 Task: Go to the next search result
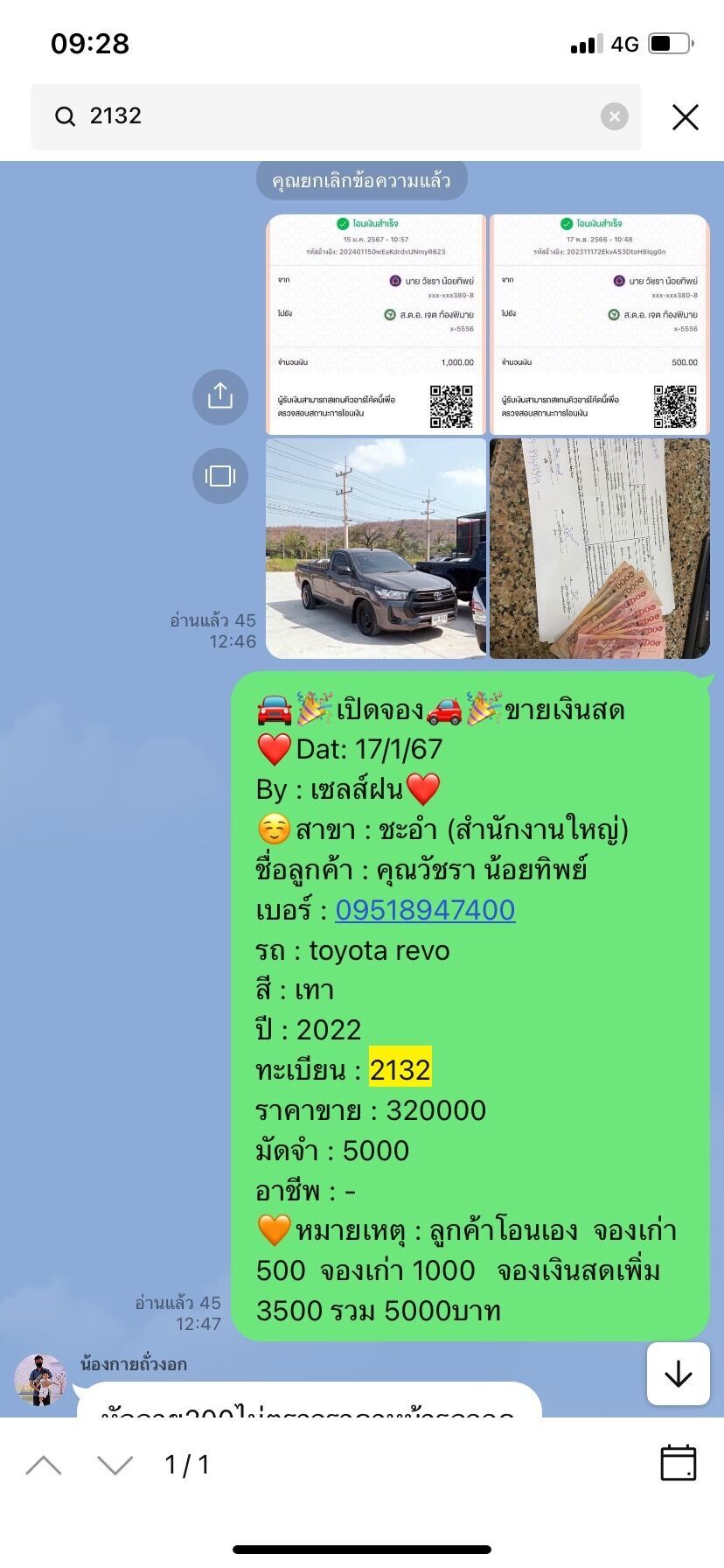[115, 1465]
